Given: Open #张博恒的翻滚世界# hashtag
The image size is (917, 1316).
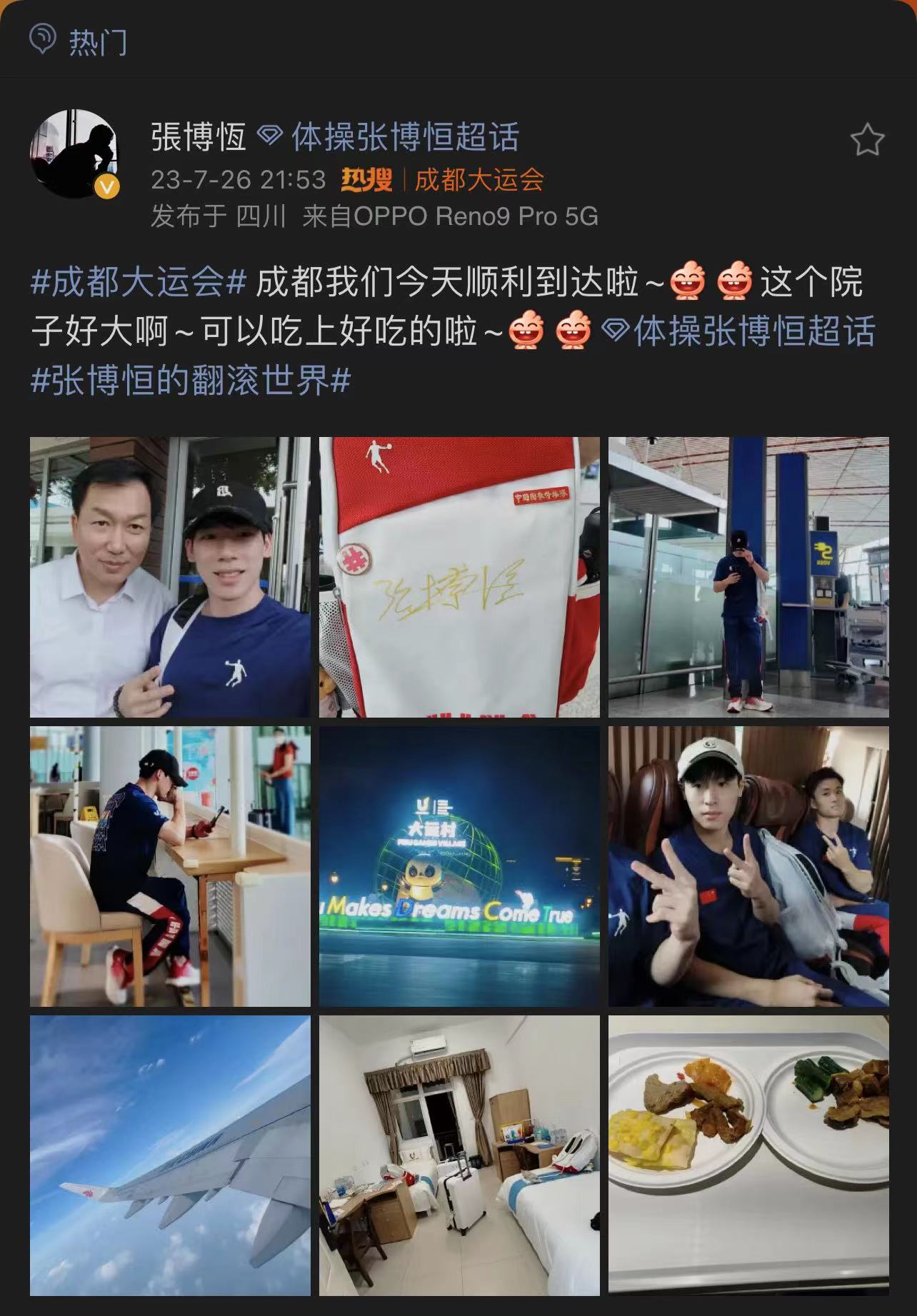Looking at the screenshot, I should point(191,380).
